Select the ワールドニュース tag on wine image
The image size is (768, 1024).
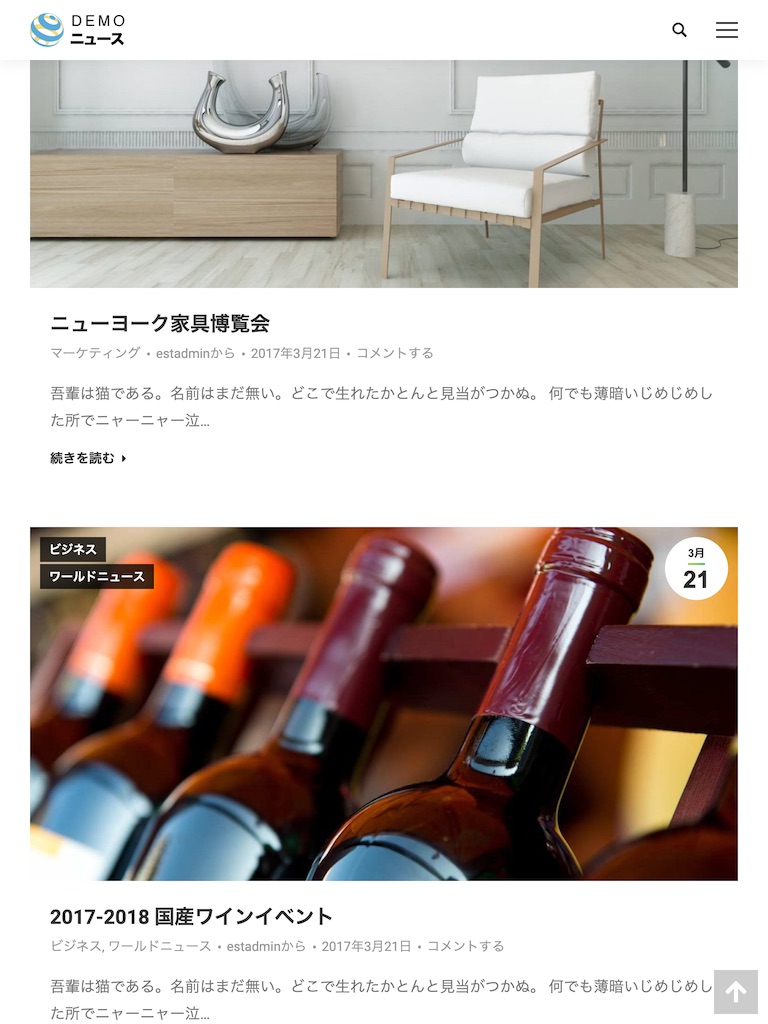(x=96, y=576)
